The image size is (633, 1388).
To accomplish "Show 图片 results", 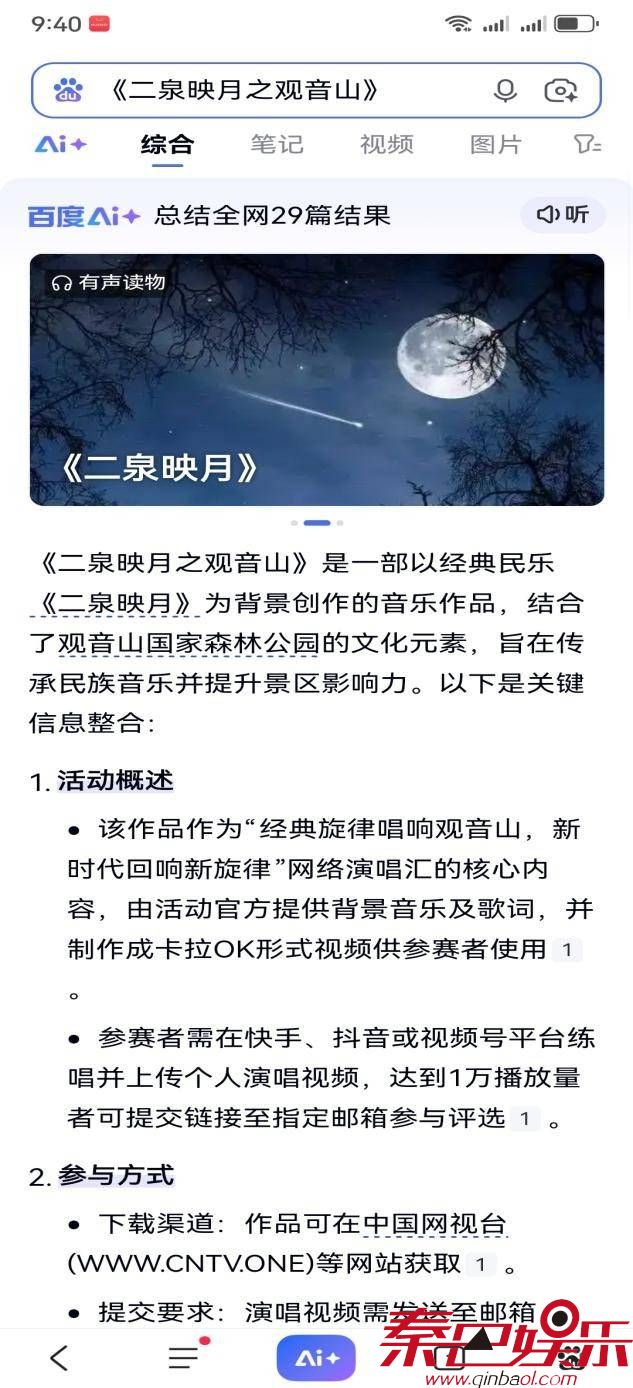I will point(496,145).
